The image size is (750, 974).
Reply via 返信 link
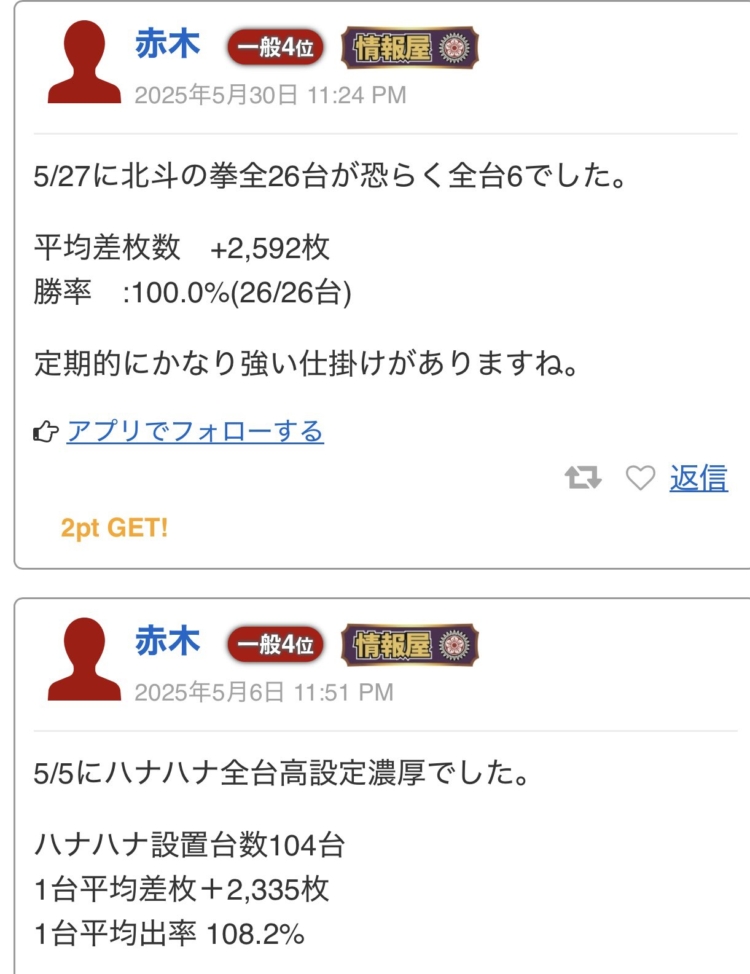[698, 479]
